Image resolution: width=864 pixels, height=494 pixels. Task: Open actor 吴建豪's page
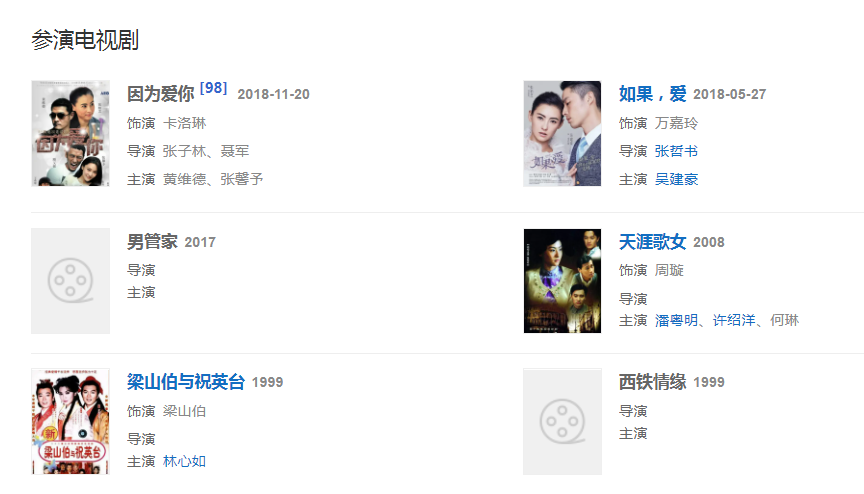tap(676, 179)
